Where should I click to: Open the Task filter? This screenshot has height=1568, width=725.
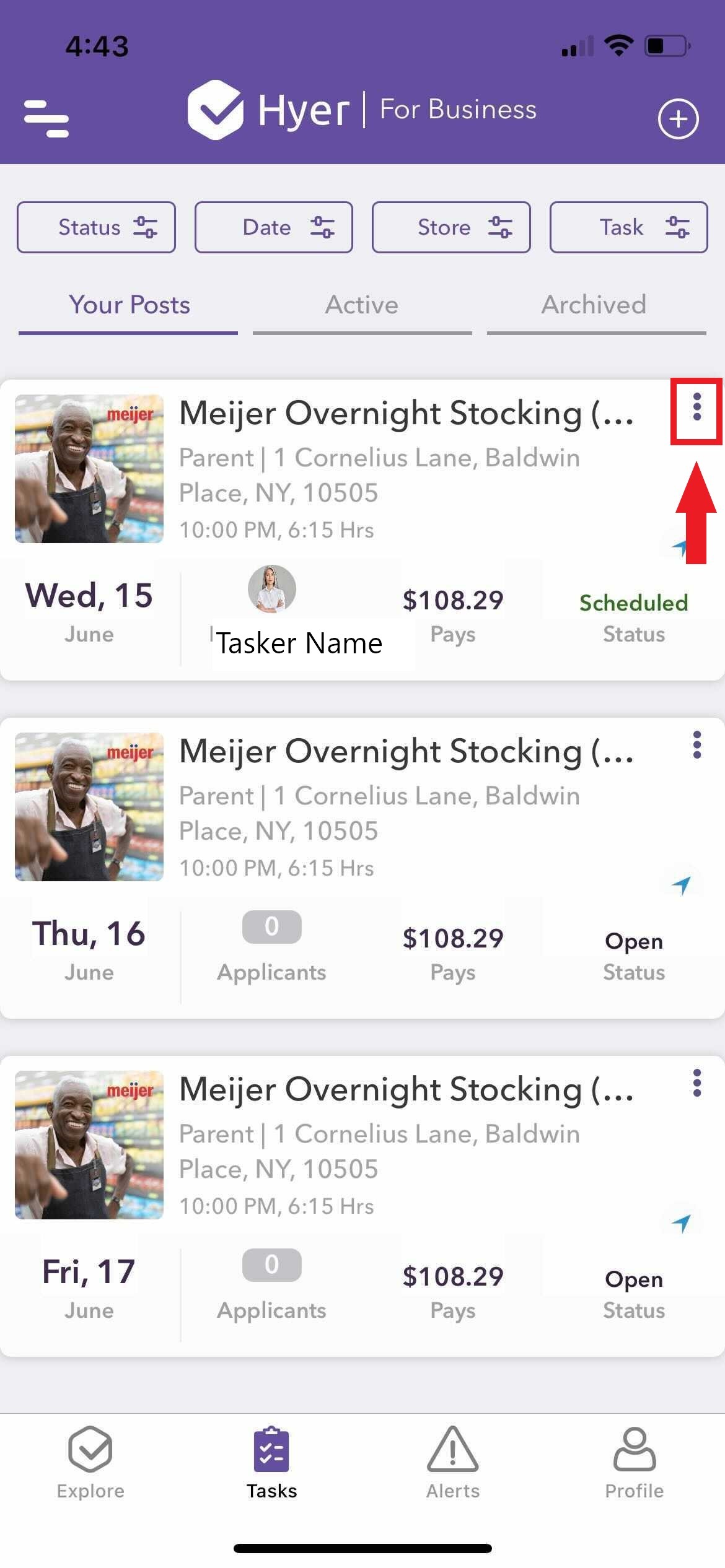point(629,227)
